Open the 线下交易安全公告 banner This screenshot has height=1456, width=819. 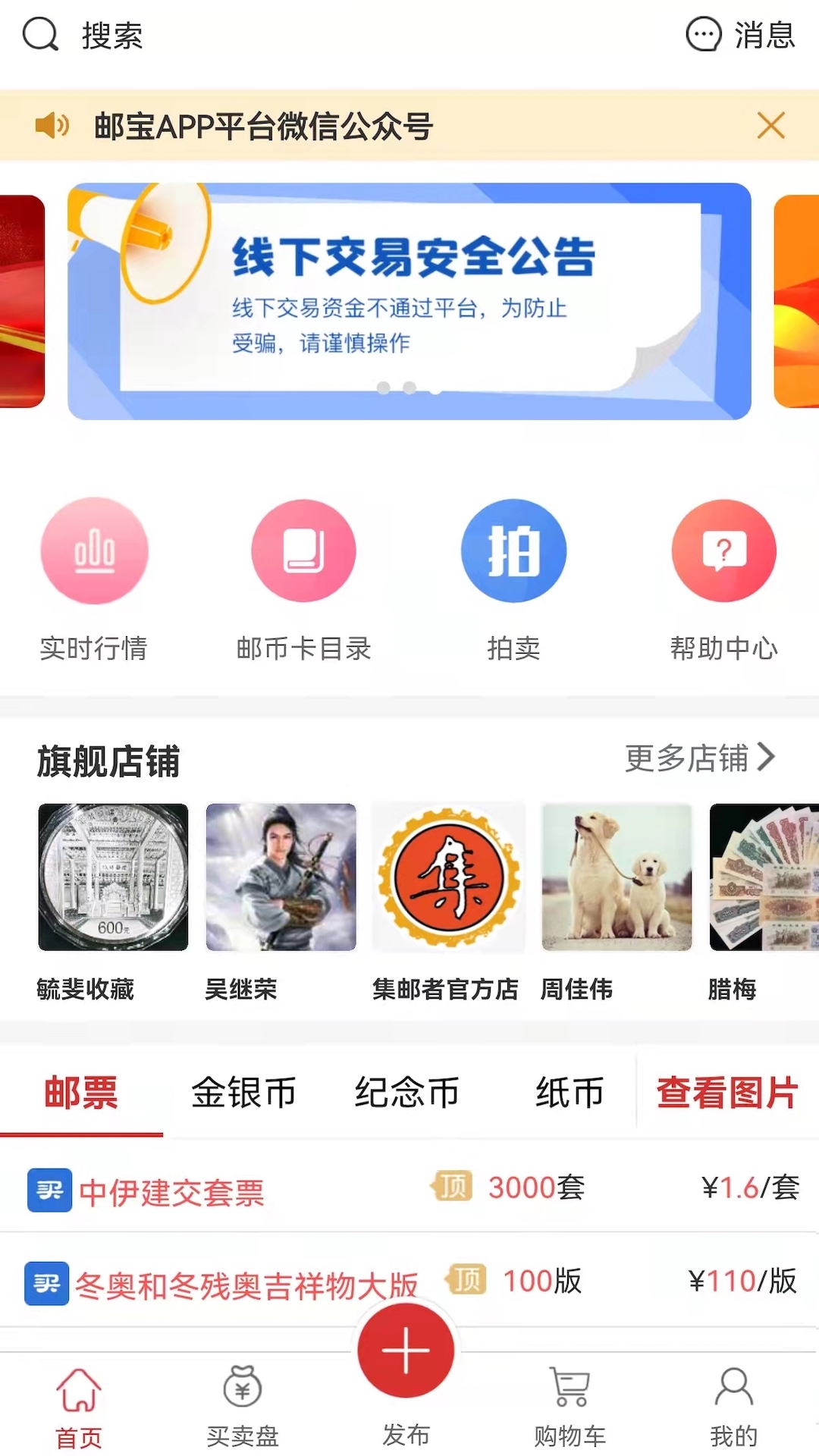[x=409, y=301]
